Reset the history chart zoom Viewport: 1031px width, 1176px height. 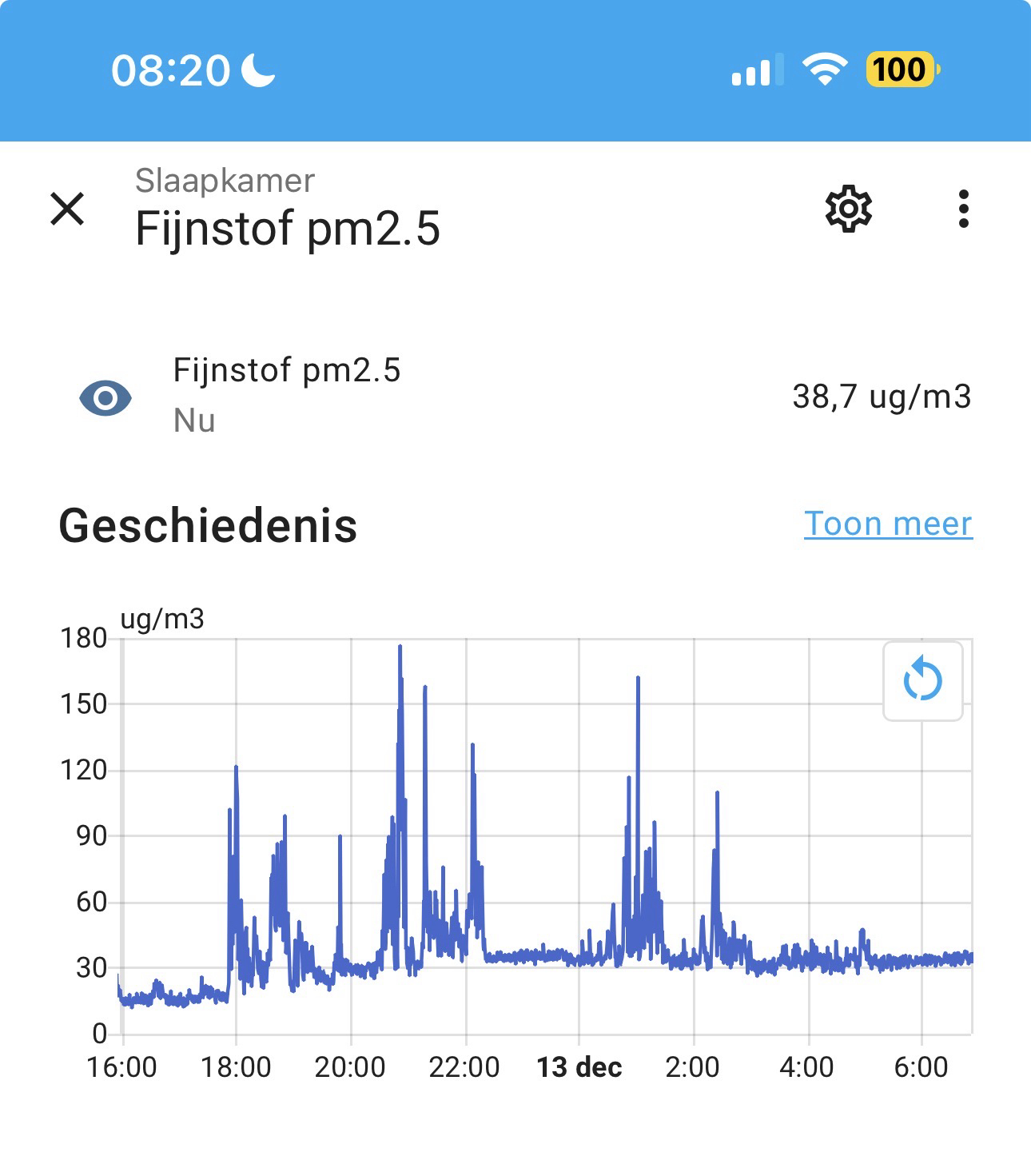(x=922, y=681)
